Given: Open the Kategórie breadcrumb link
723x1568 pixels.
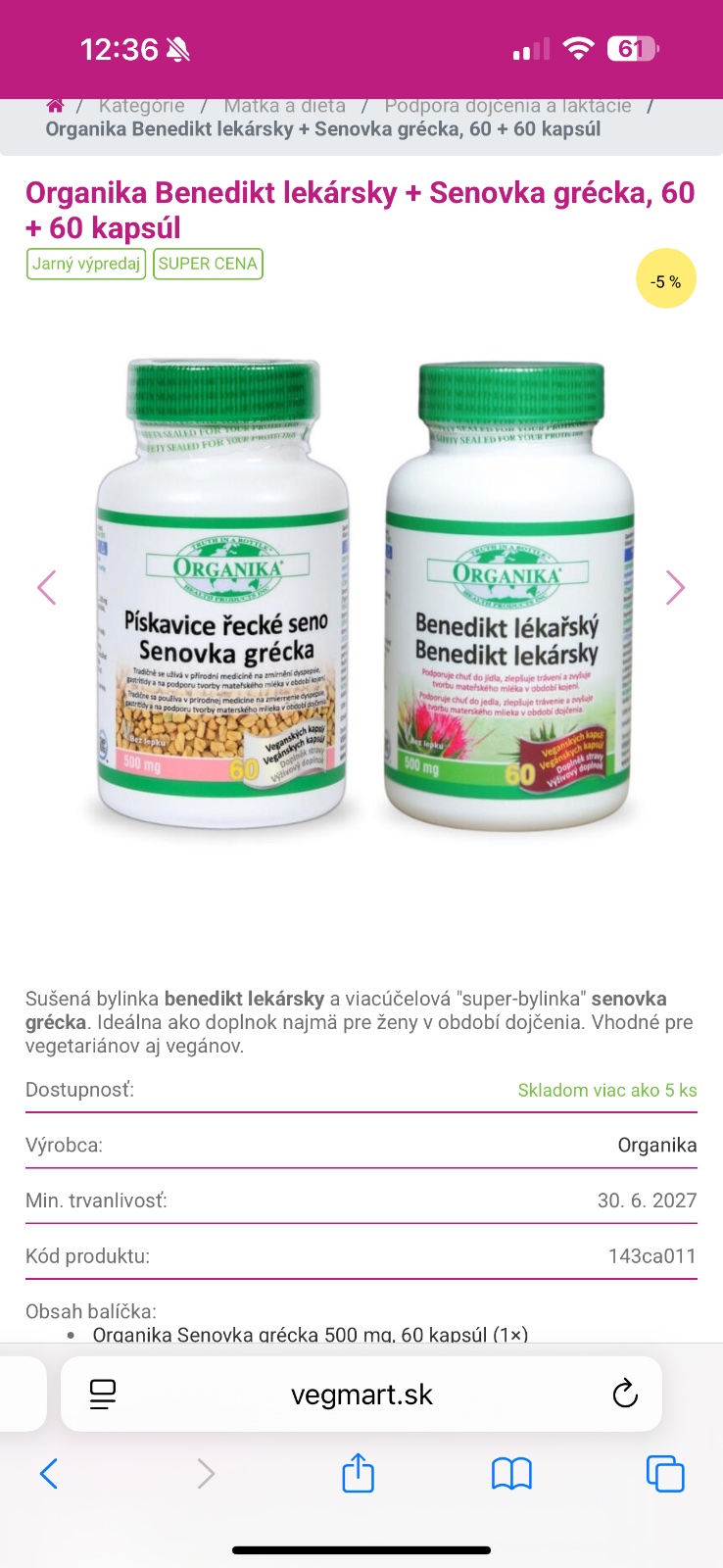Looking at the screenshot, I should tap(141, 106).
